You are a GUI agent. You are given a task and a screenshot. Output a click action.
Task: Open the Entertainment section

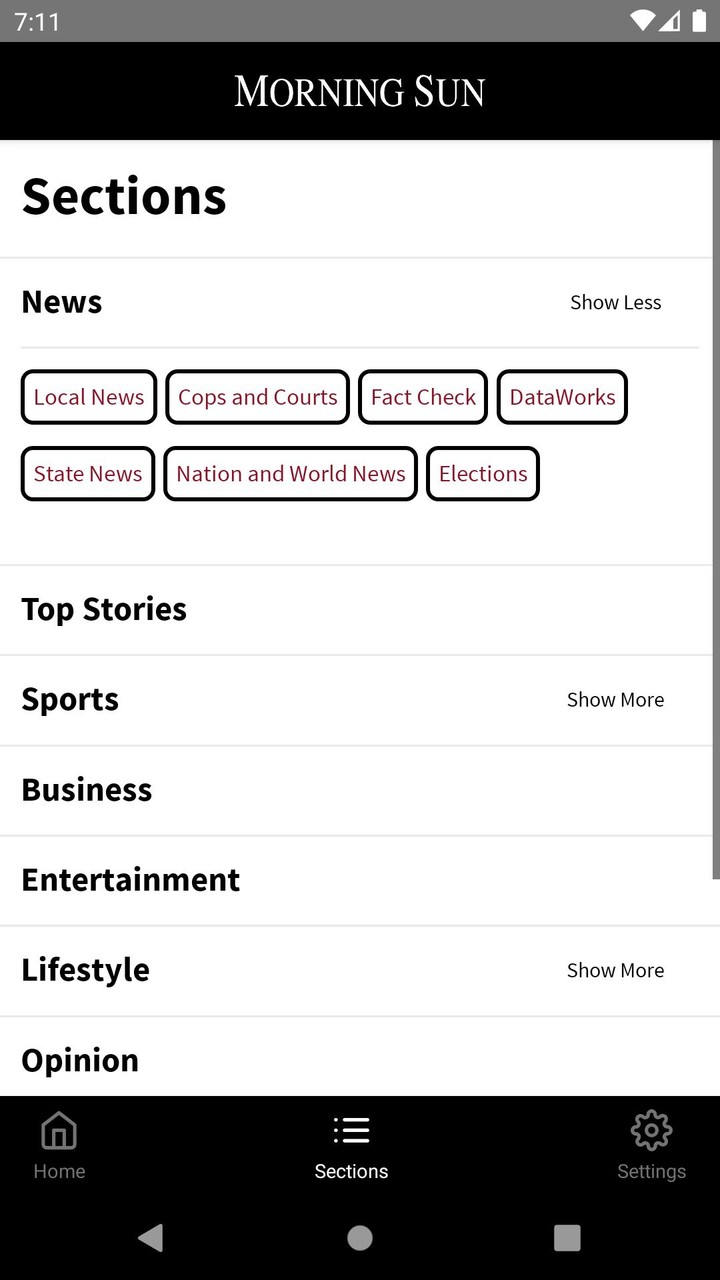point(131,880)
